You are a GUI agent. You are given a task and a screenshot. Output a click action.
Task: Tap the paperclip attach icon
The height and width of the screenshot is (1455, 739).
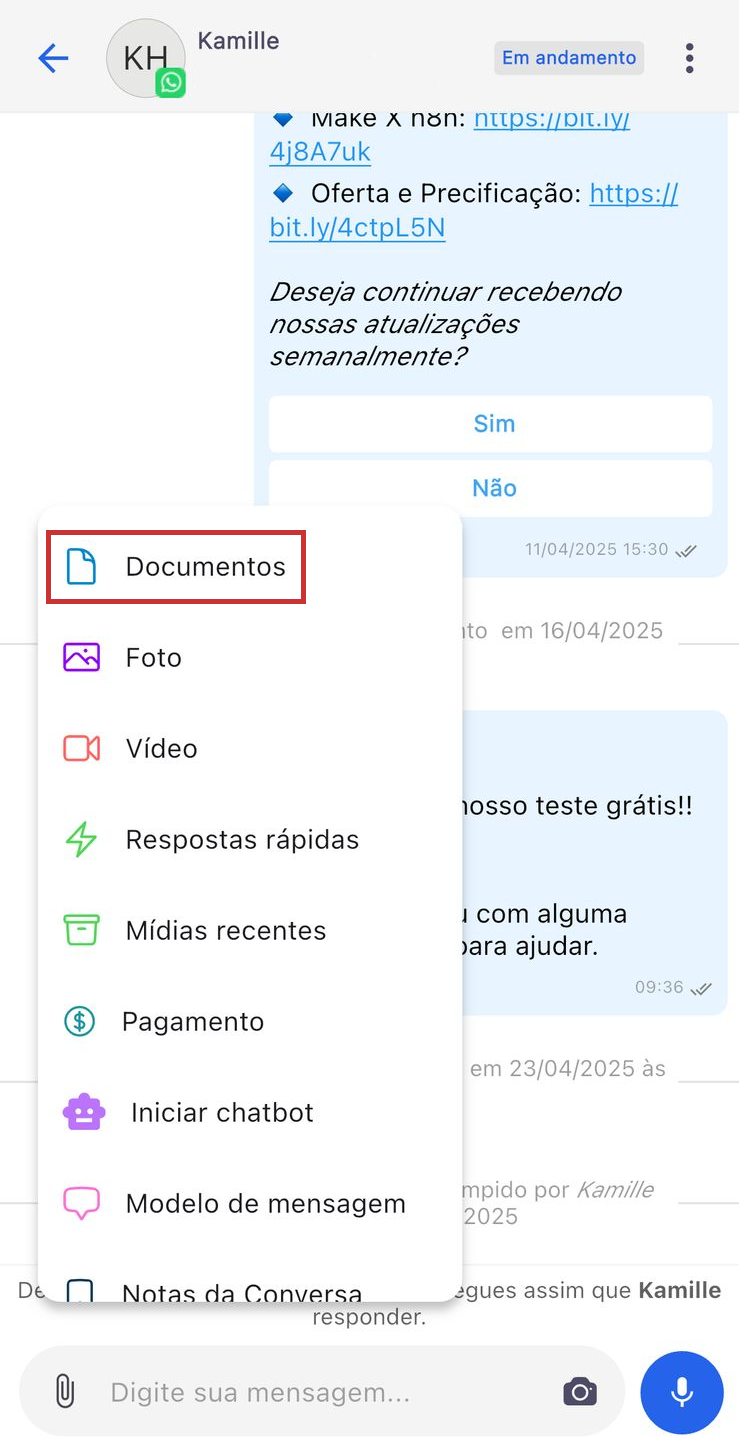[x=64, y=1392]
